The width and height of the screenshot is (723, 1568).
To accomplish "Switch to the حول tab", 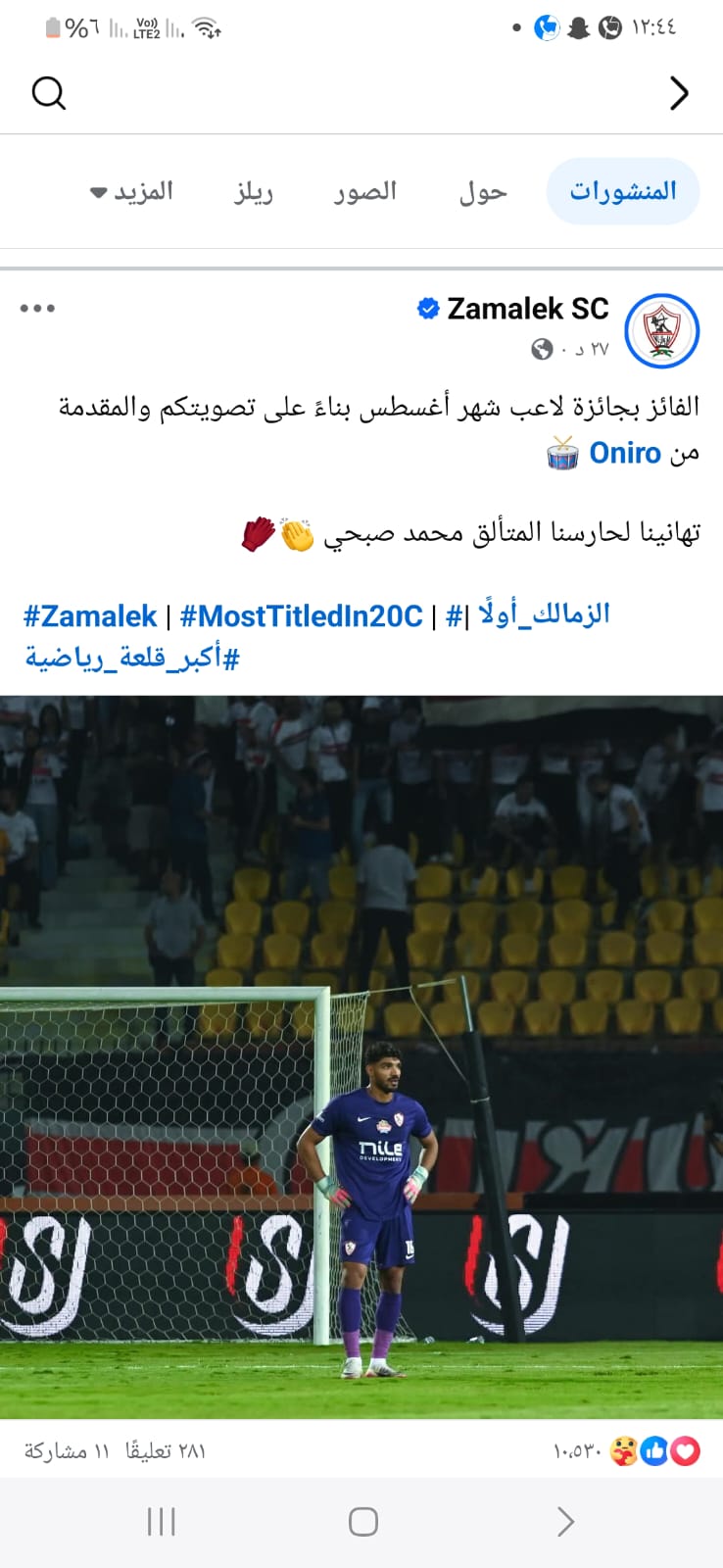I will tap(483, 191).
